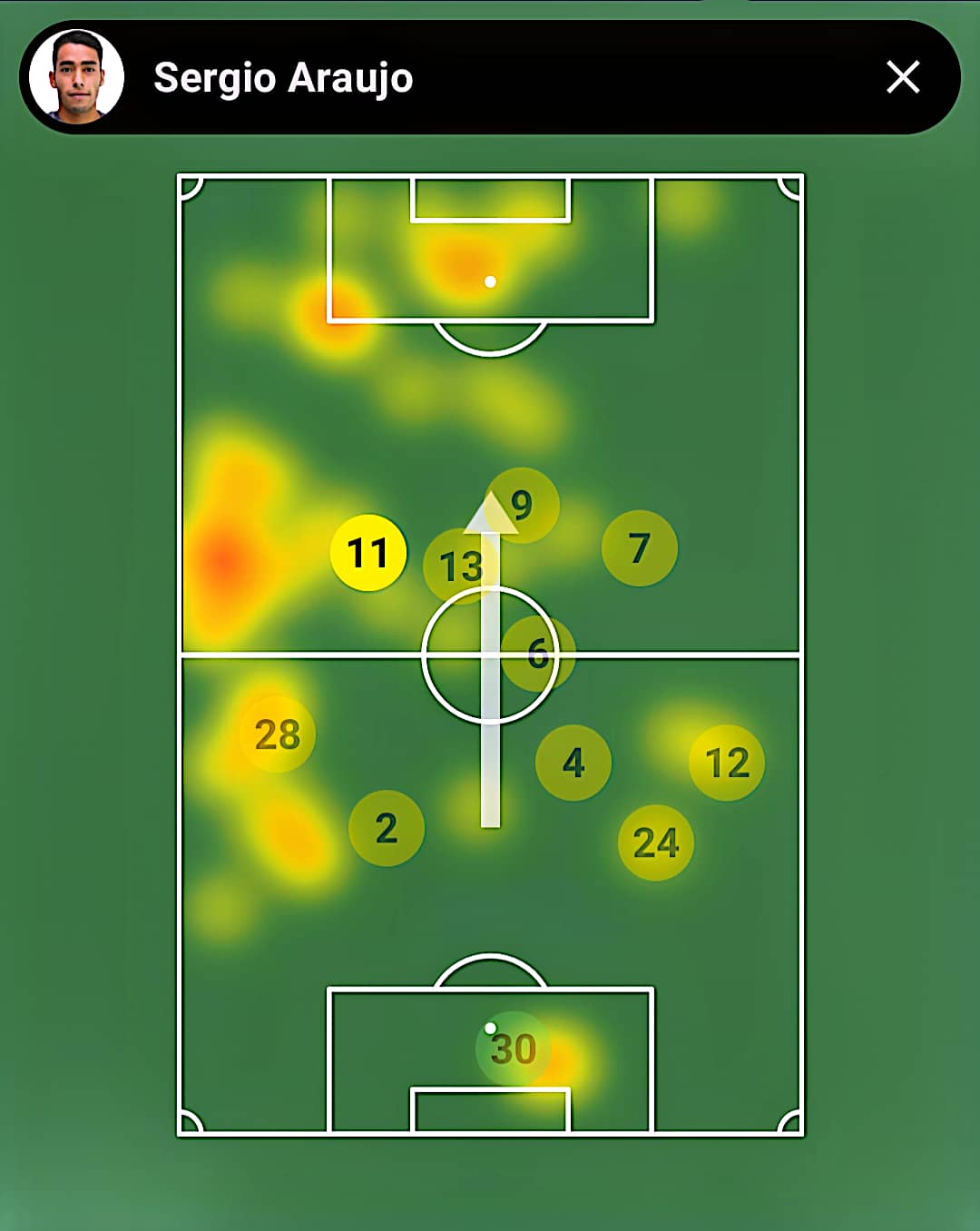Select player number 24 marker

(655, 843)
